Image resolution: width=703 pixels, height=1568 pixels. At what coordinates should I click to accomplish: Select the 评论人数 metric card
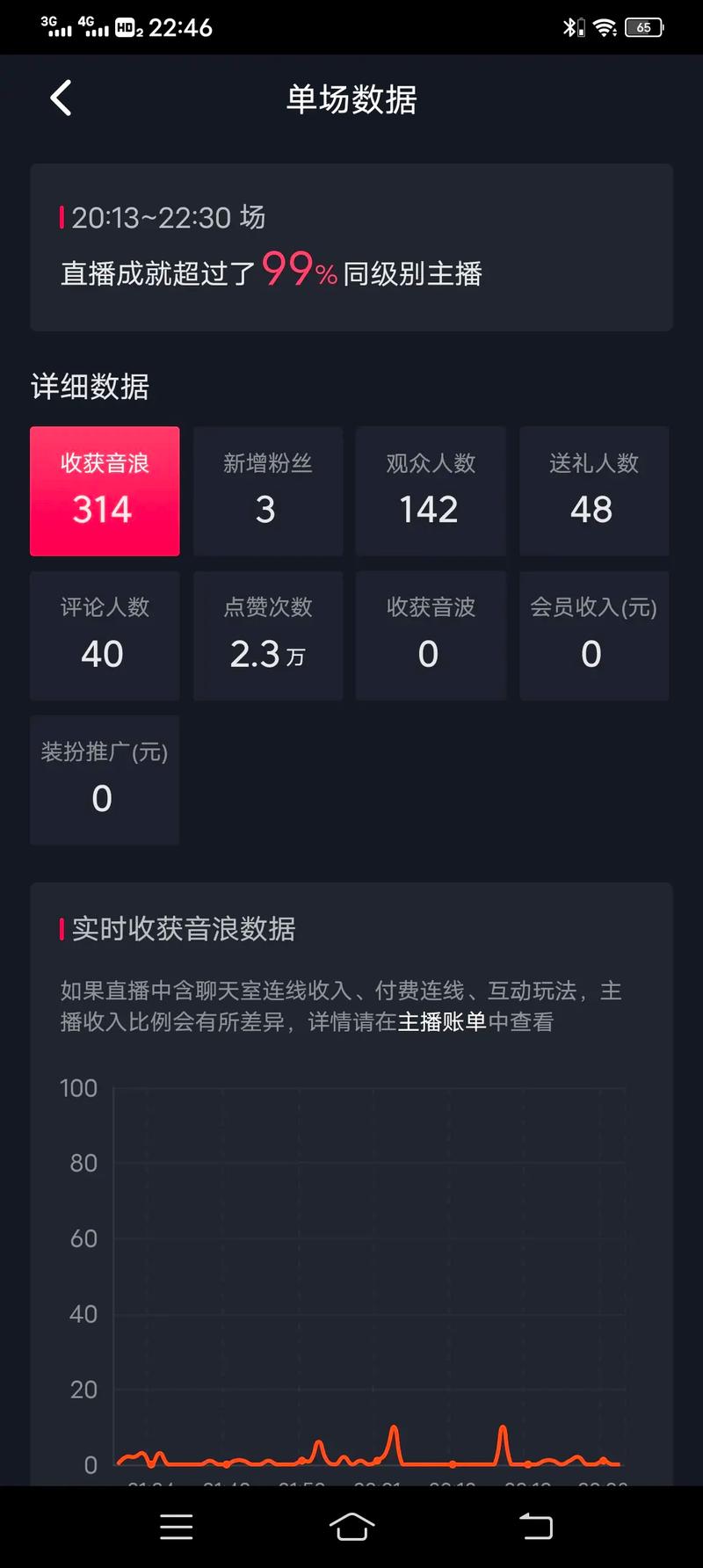tap(105, 635)
